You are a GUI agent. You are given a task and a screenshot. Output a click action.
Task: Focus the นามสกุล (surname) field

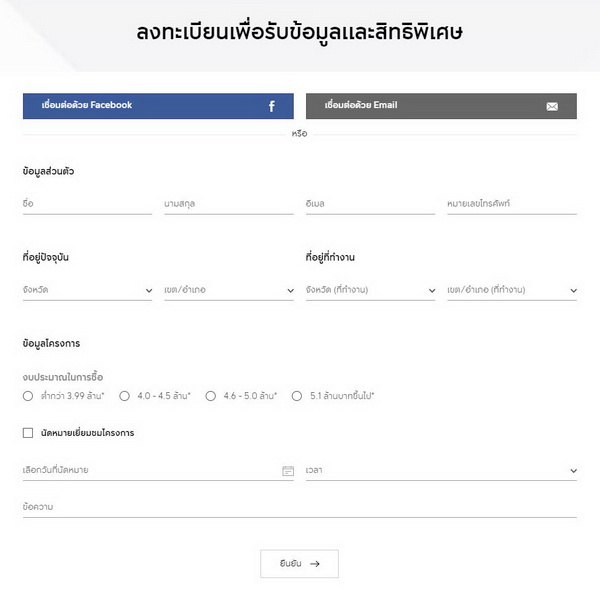click(x=228, y=204)
